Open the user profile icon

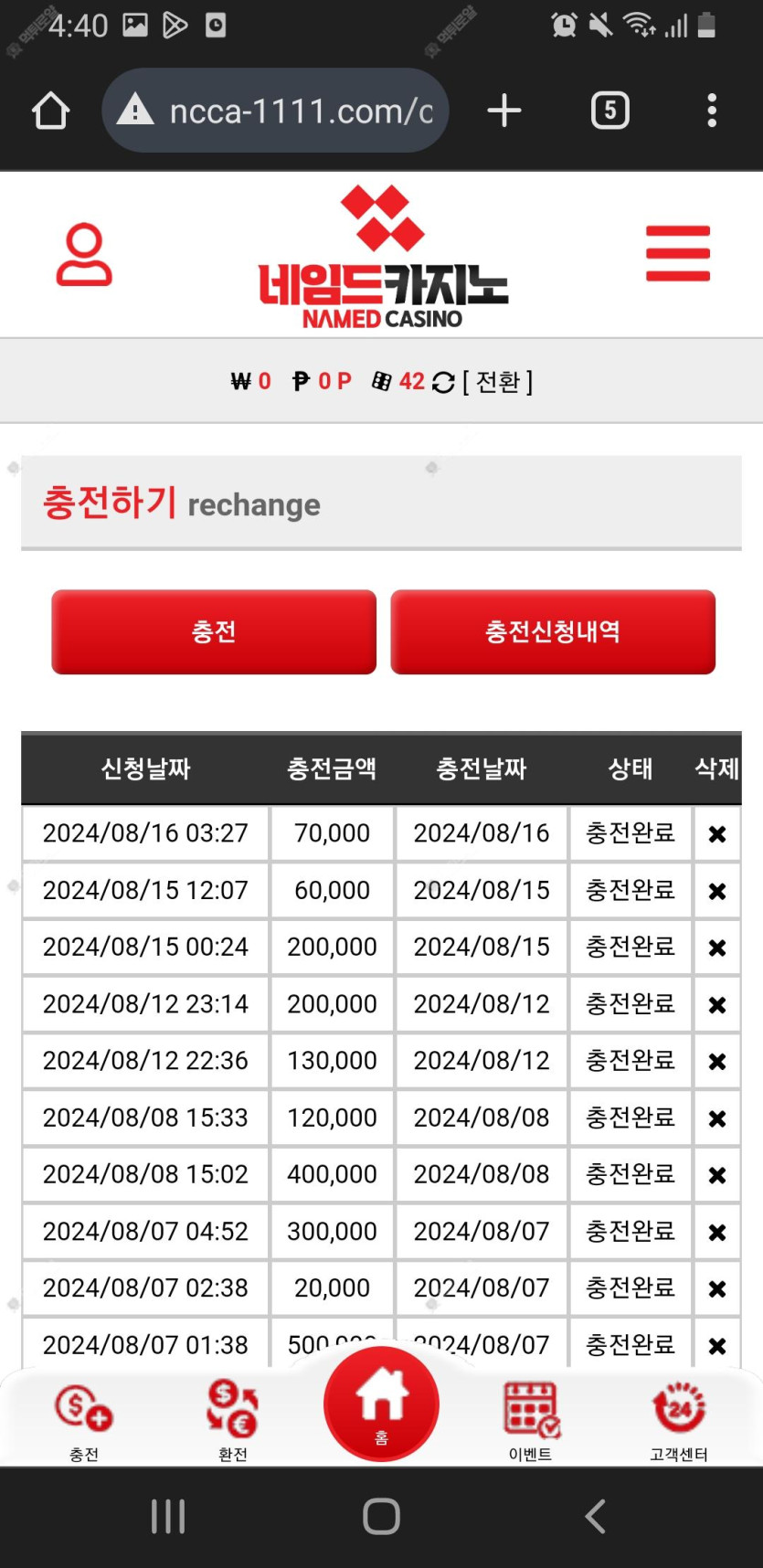pos(84,254)
